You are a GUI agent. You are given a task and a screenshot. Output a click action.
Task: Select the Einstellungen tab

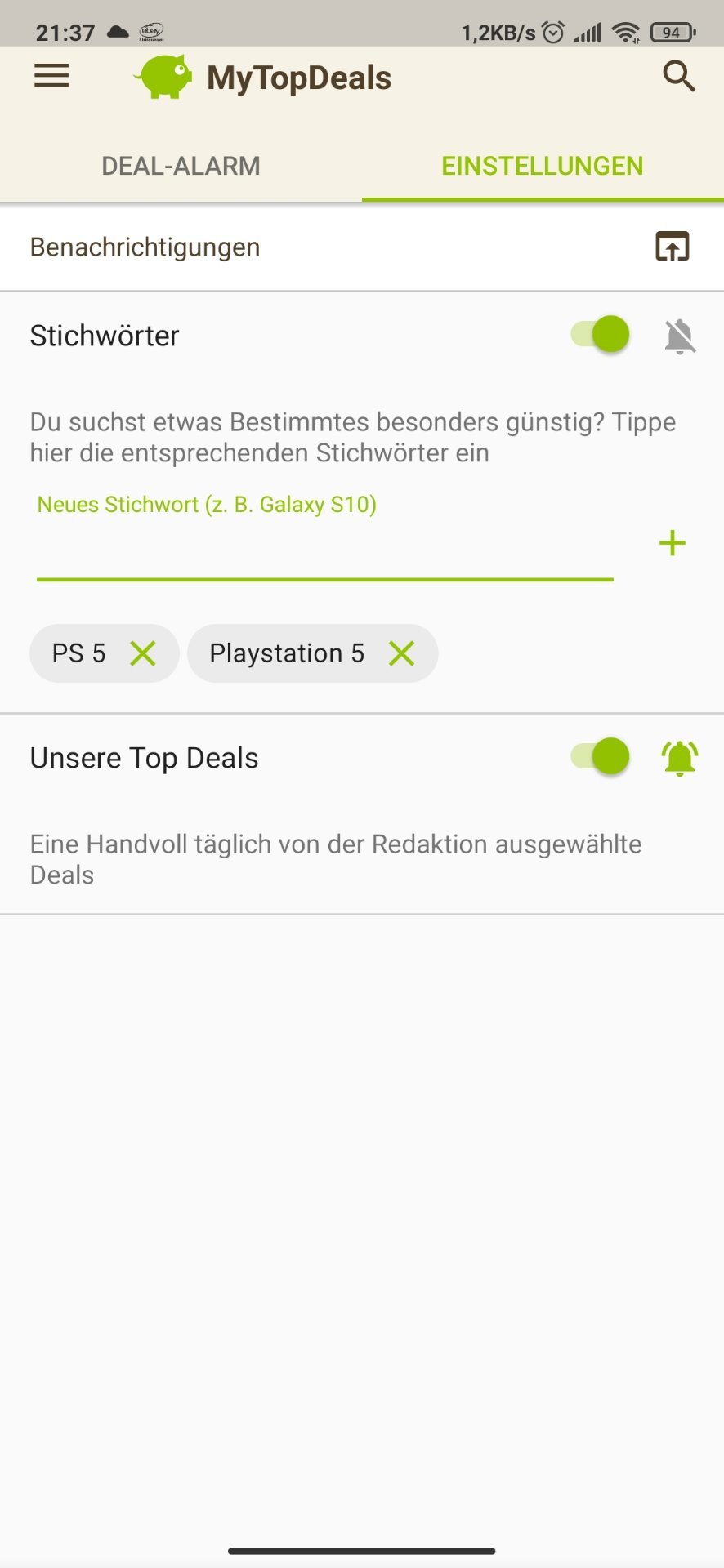tap(543, 166)
